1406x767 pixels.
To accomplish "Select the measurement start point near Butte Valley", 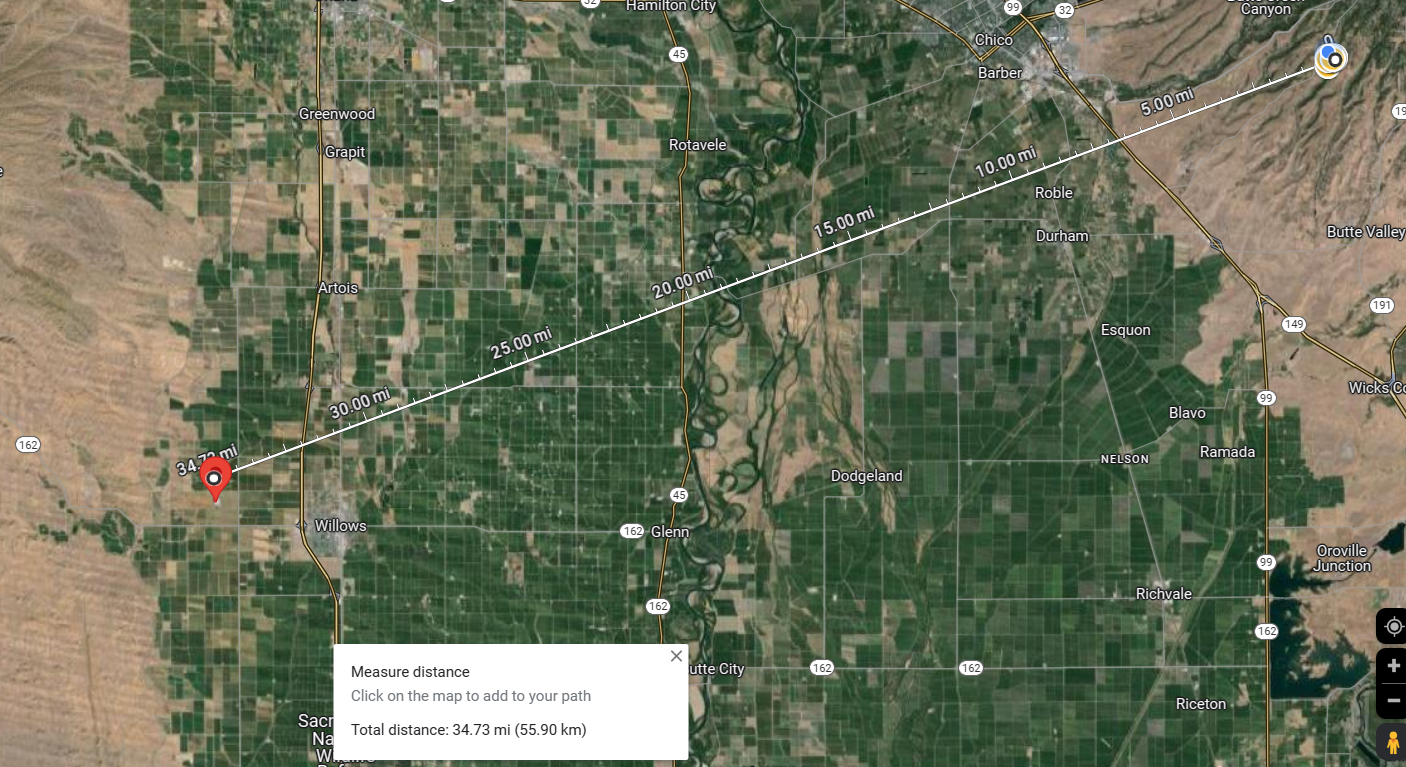I will click(1334, 60).
